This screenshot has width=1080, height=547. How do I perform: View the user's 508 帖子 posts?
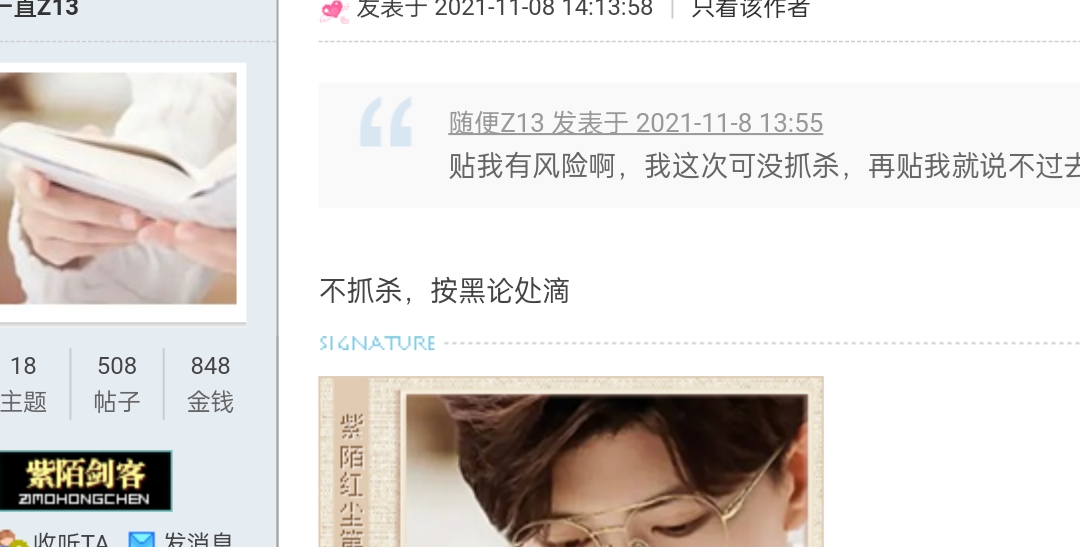click(x=117, y=383)
